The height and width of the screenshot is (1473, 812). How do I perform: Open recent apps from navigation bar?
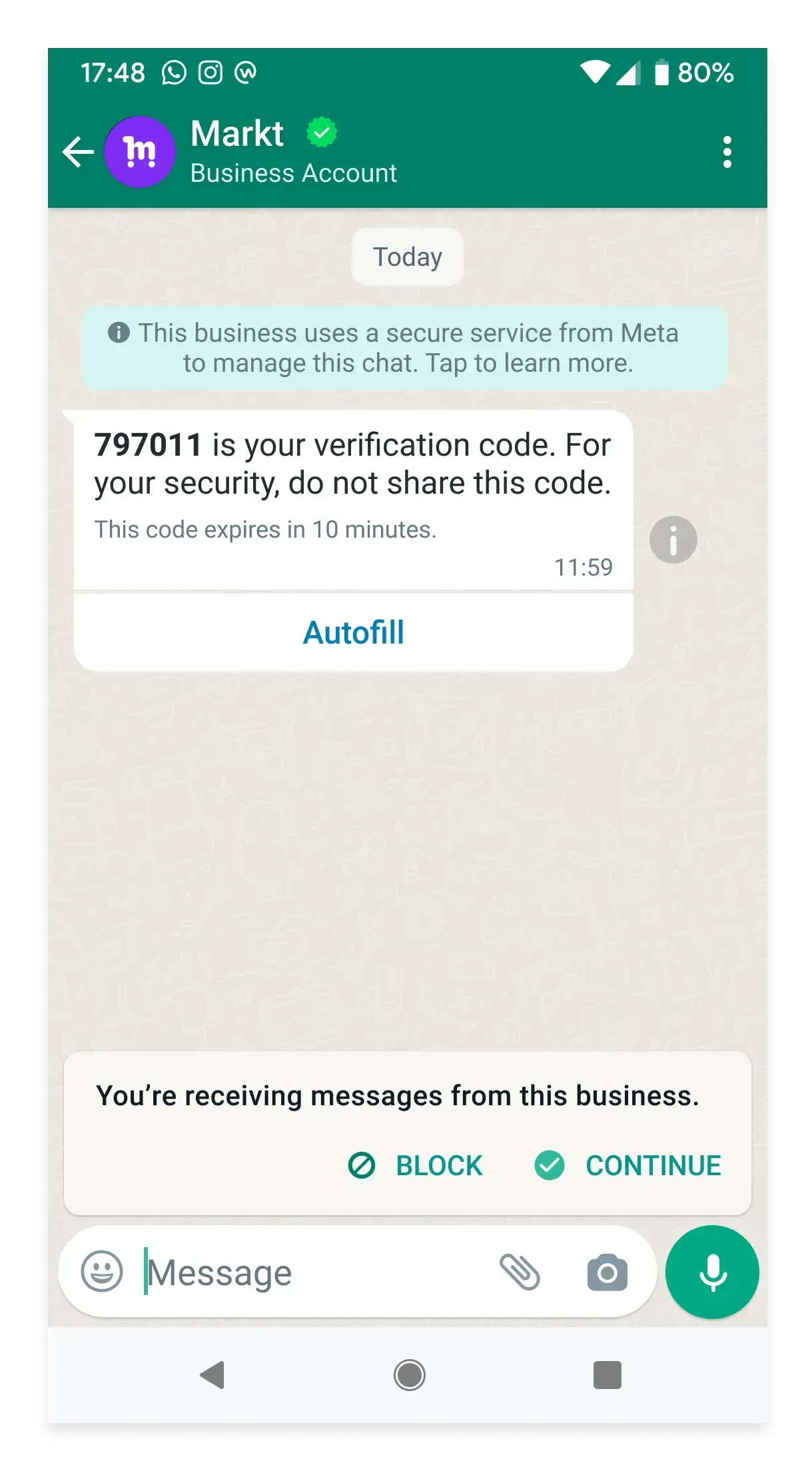[607, 1375]
